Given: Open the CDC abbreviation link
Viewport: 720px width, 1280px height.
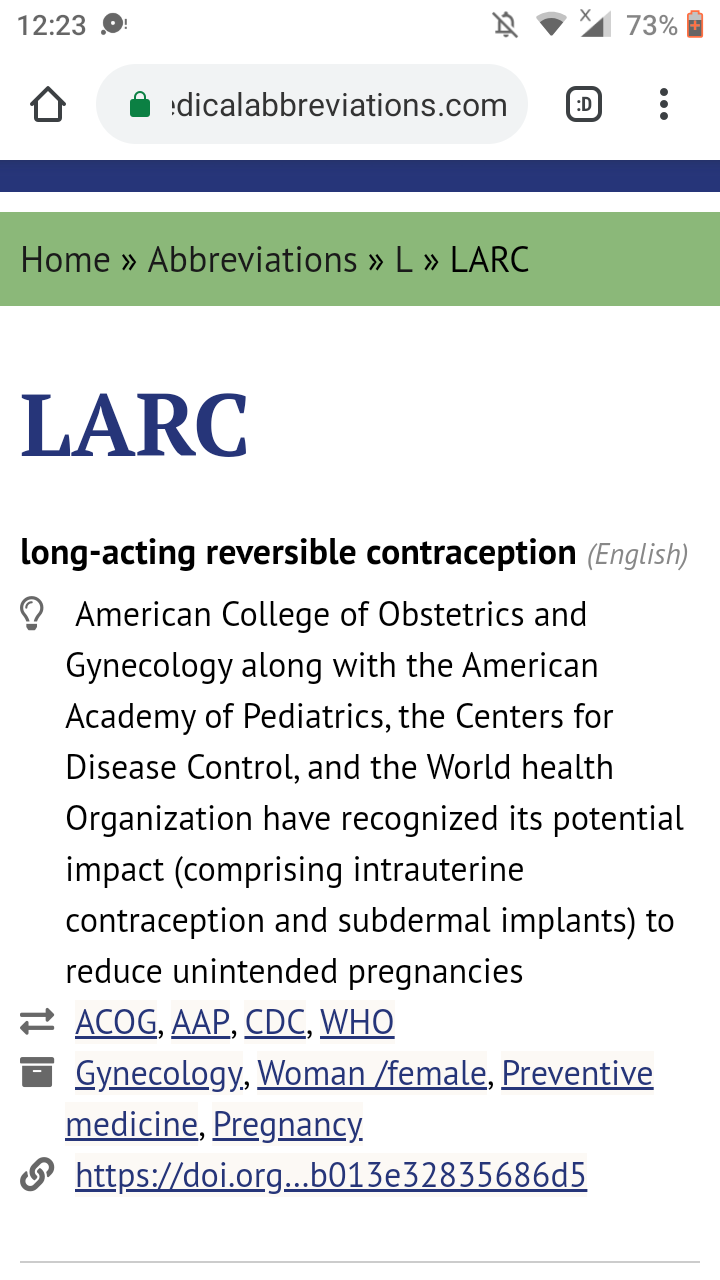Looking at the screenshot, I should pos(275,1022).
